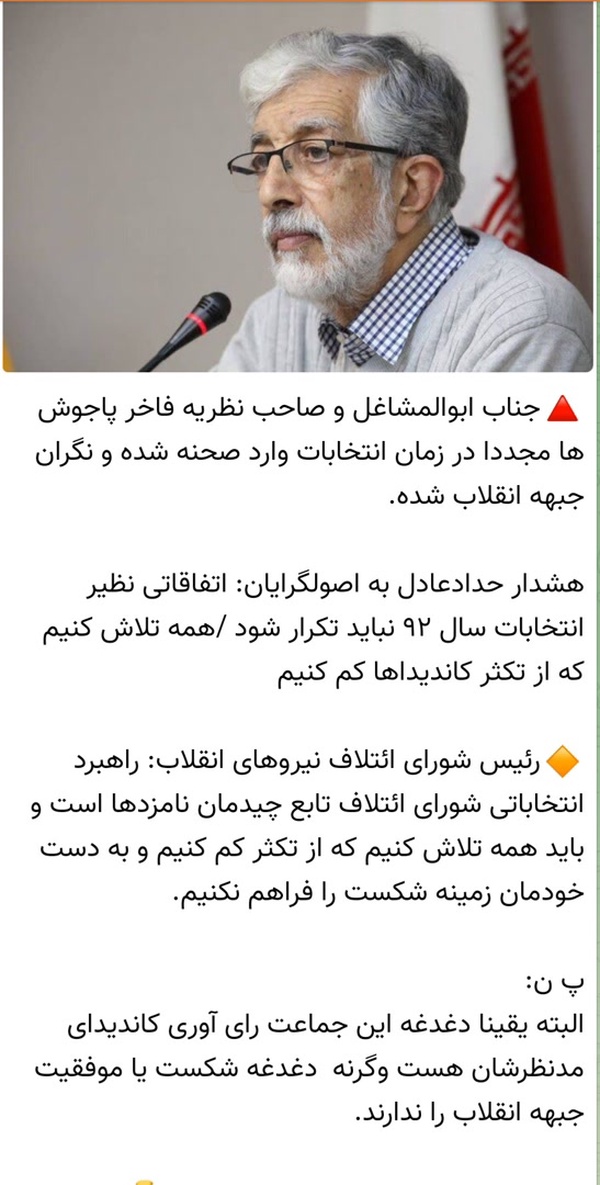This screenshot has height=1185, width=600.
Task: Open the post's photo of the man at microphone
Action: click(298, 187)
